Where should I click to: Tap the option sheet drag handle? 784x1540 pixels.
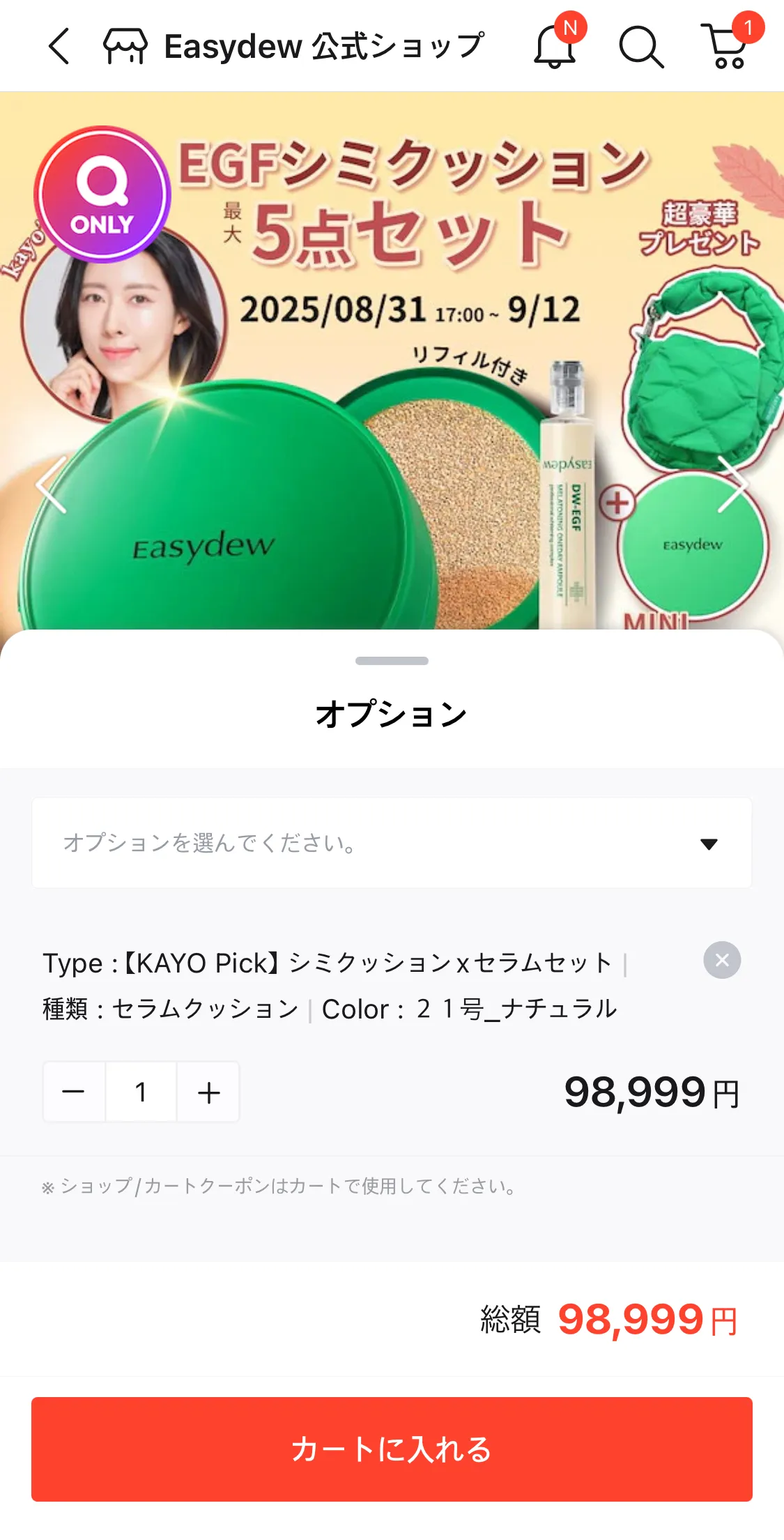(391, 661)
